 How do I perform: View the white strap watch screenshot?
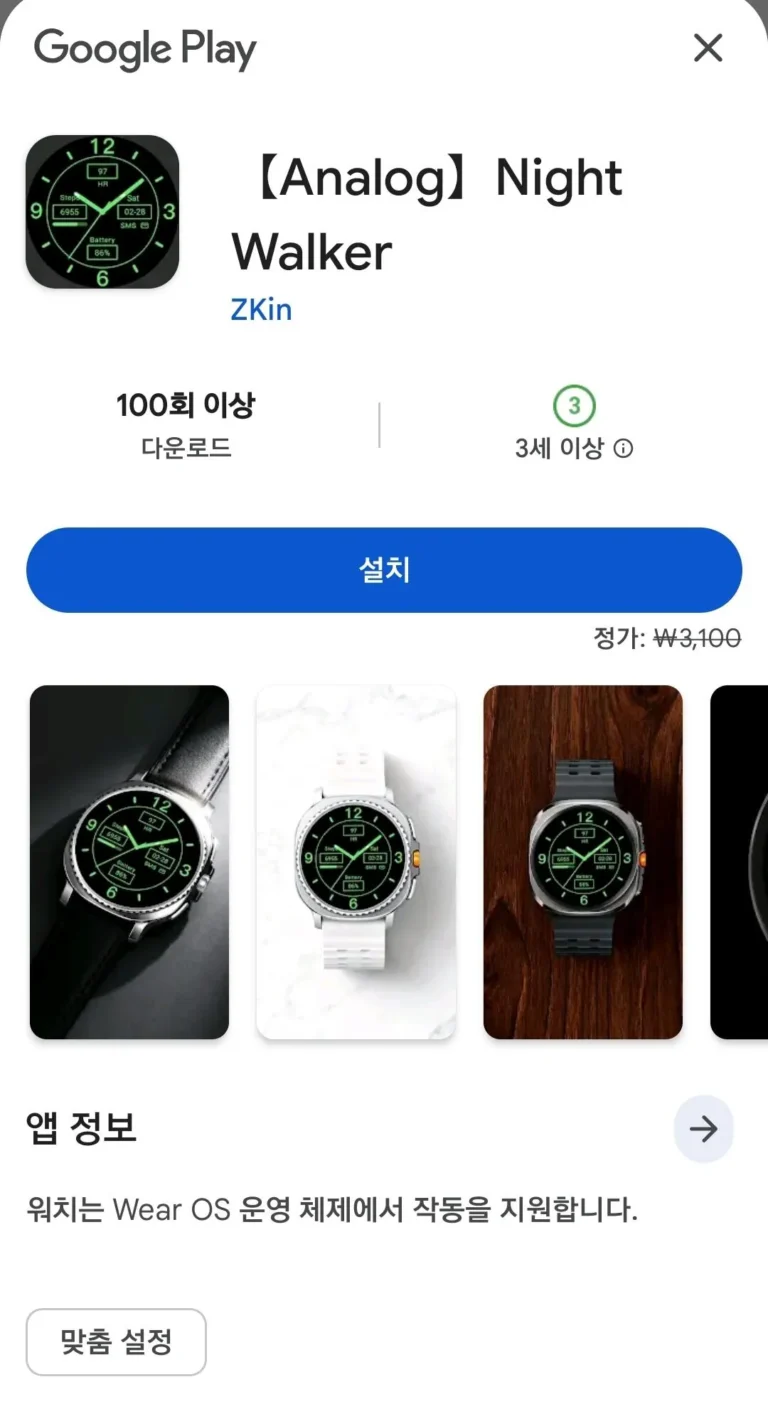(356, 861)
